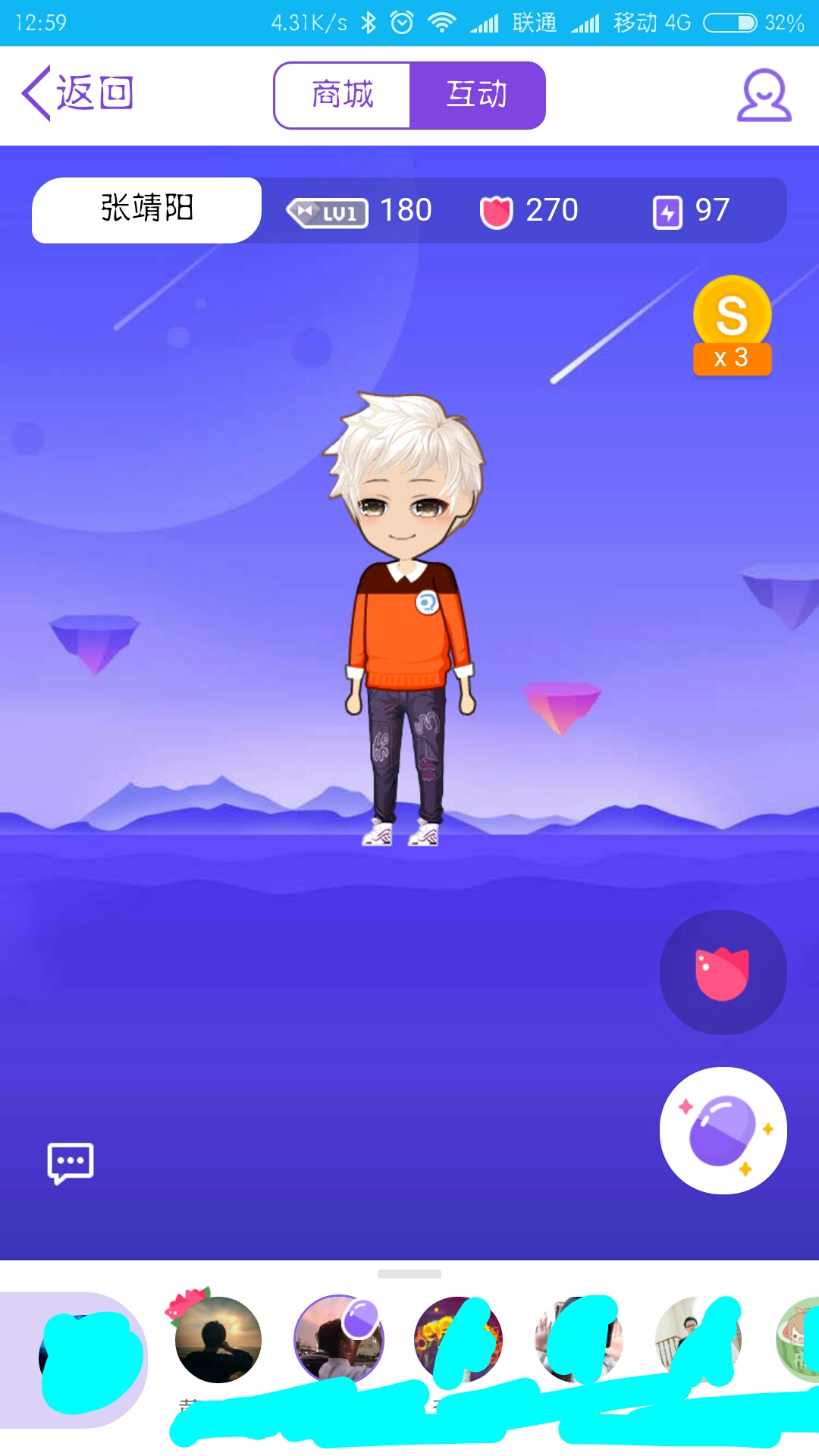The image size is (819, 1456).
Task: Tap the S coin x3 bonus
Action: point(732,326)
